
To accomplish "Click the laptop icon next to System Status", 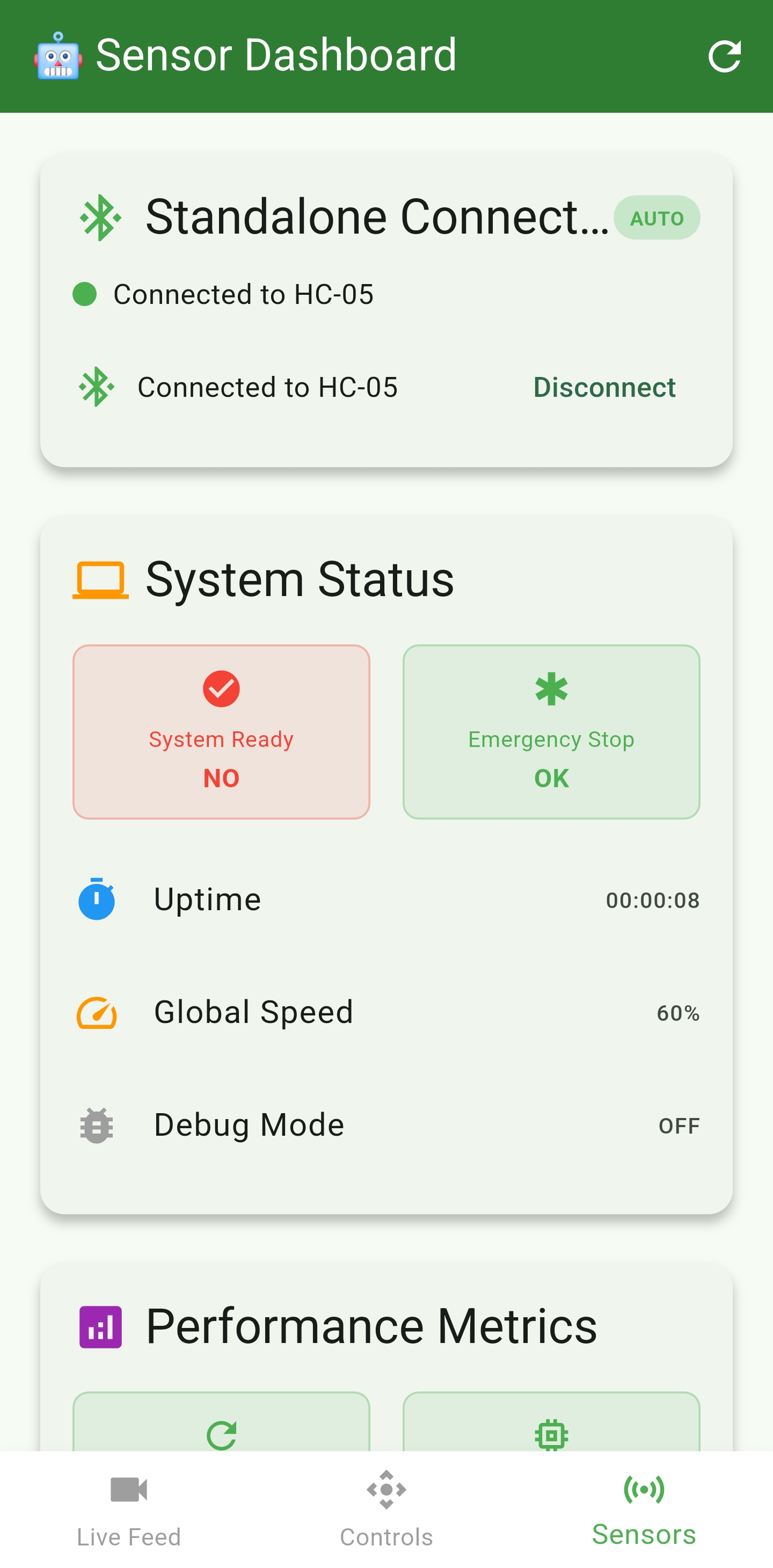I will (x=99, y=578).
